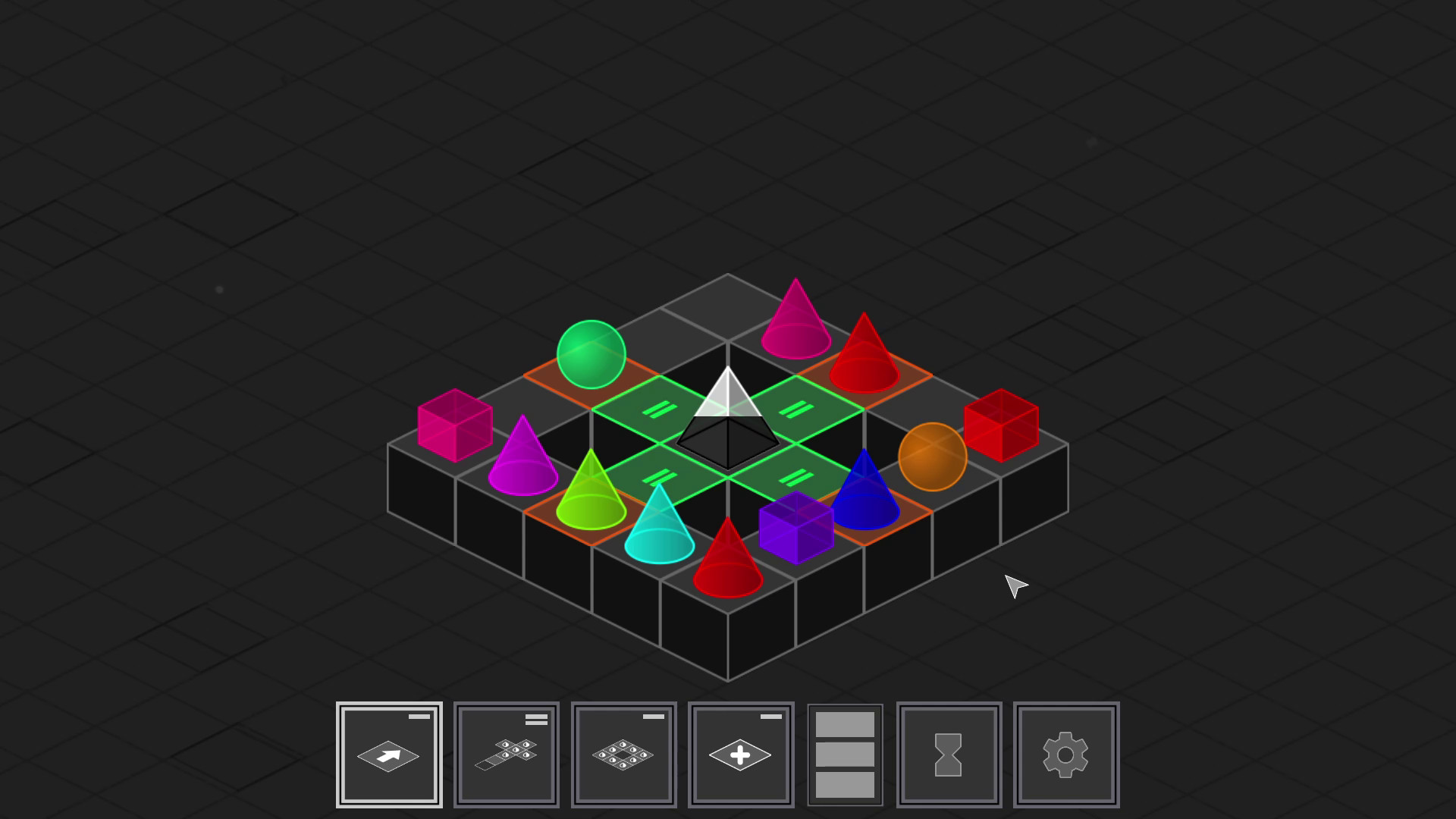Tap the hourglass button
Viewport: 1456px width, 819px height.
coord(948,755)
